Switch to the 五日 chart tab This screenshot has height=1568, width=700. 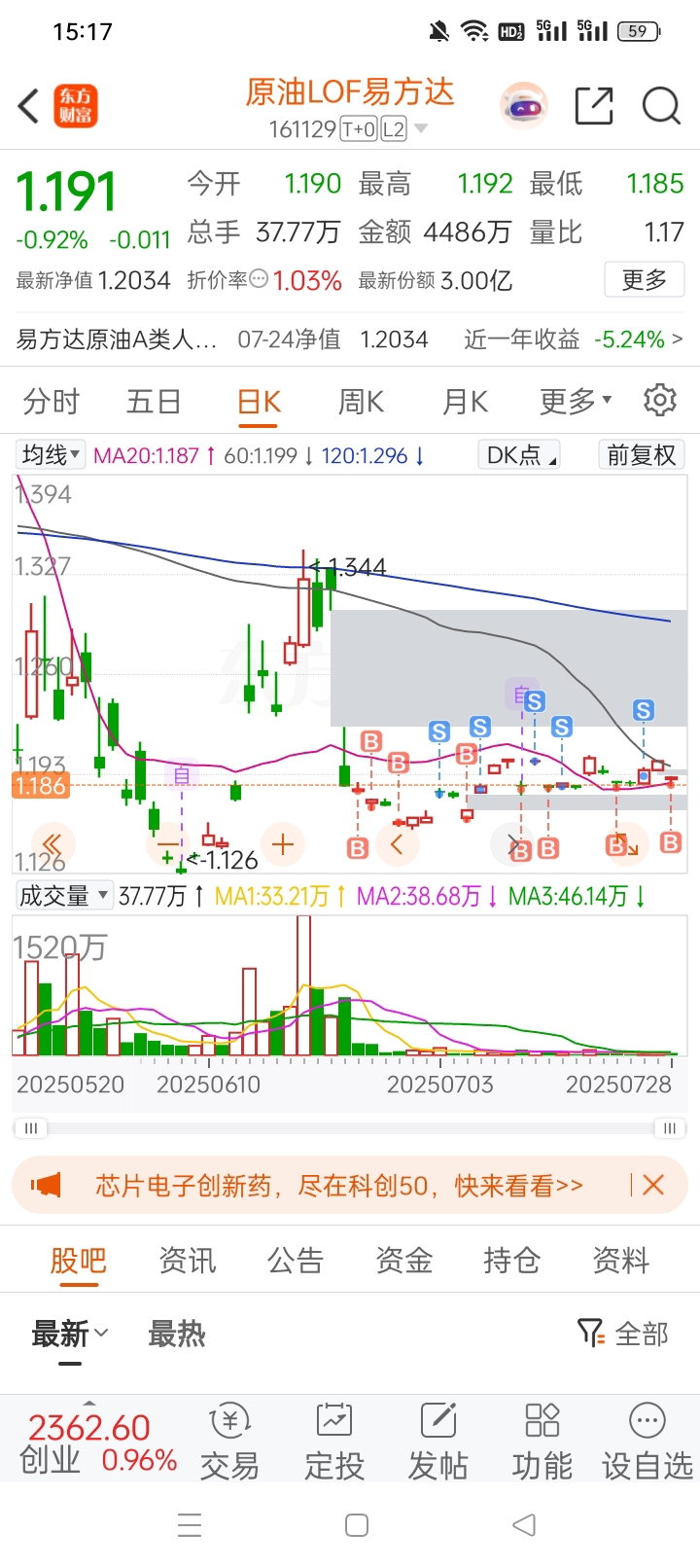tap(154, 401)
